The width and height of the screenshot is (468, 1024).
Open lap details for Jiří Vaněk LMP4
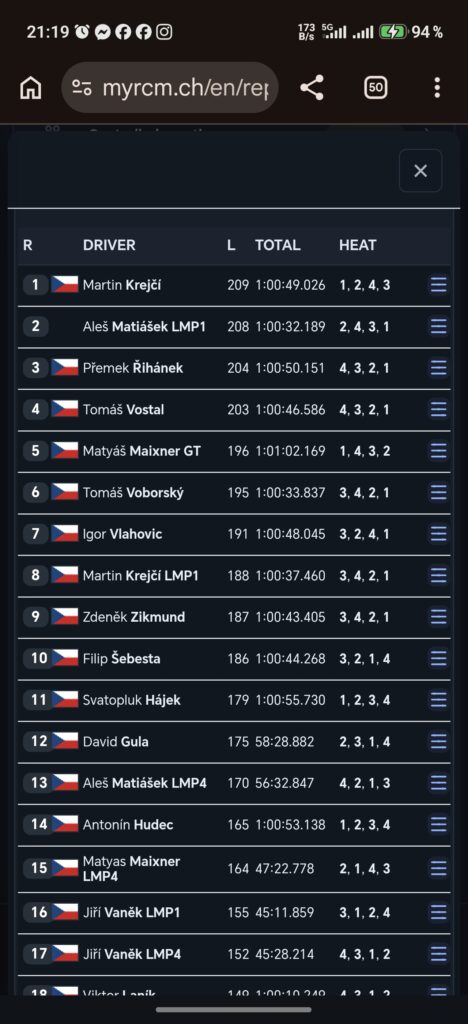[x=438, y=954]
